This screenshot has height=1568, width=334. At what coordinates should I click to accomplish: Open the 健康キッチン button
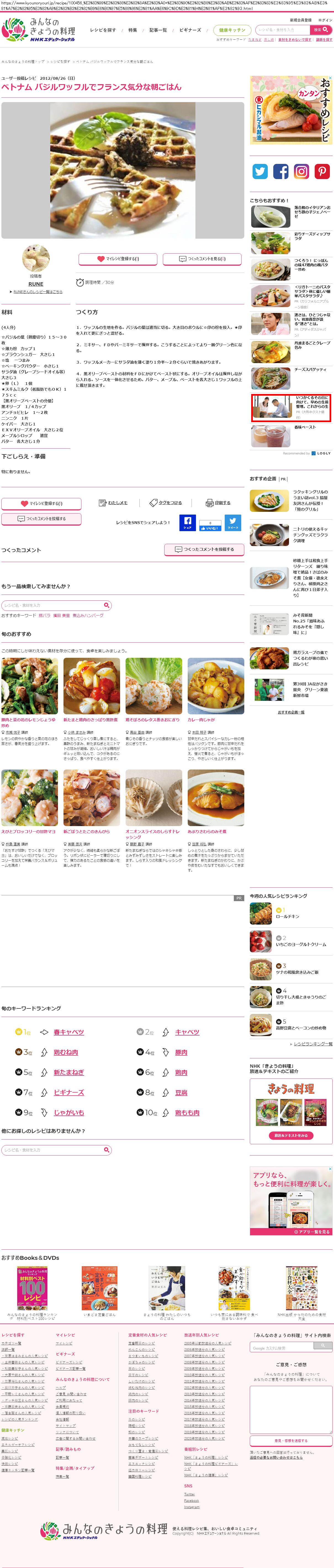click(232, 30)
